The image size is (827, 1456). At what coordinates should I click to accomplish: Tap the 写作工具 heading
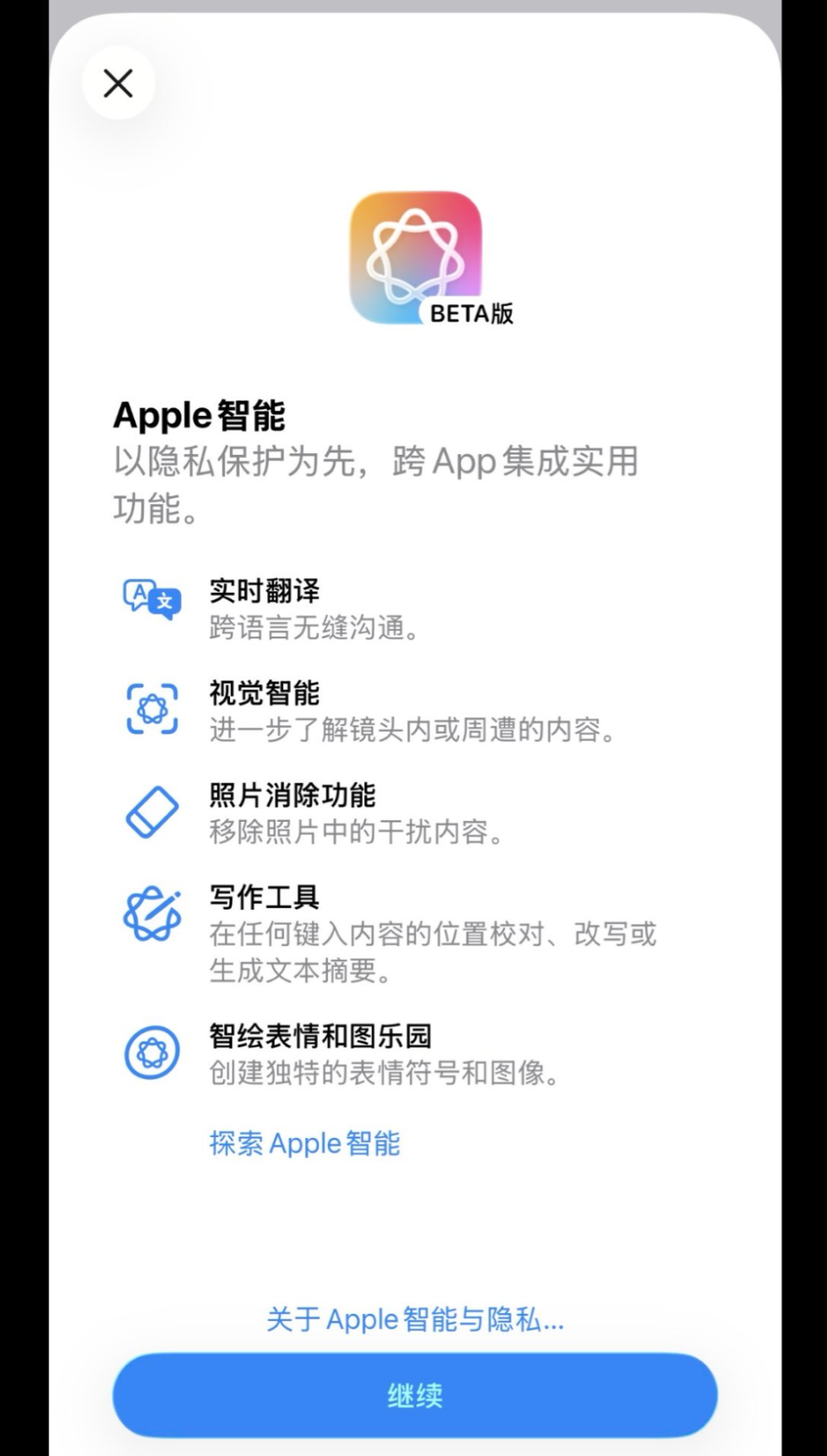pos(263,898)
